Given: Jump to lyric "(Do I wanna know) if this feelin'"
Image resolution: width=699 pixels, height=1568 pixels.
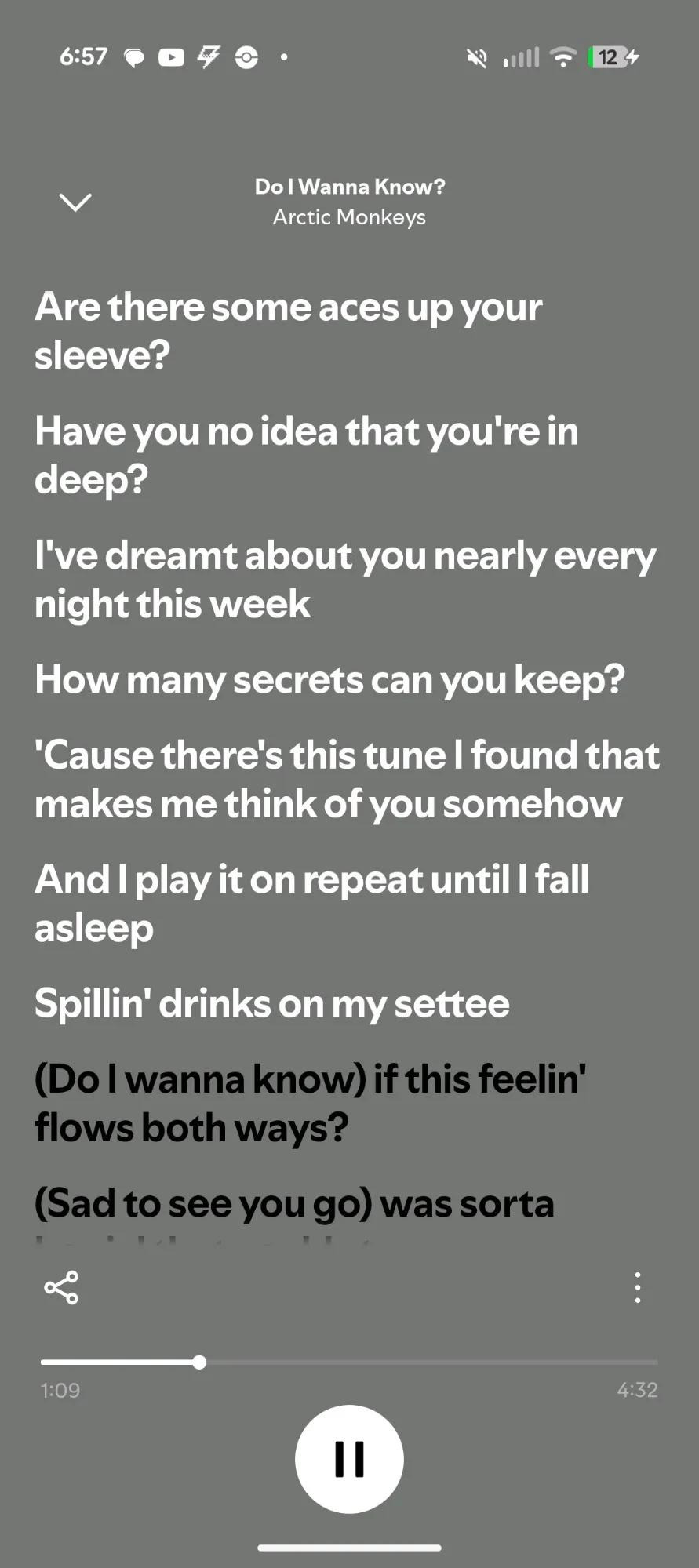Looking at the screenshot, I should 310,1103.
